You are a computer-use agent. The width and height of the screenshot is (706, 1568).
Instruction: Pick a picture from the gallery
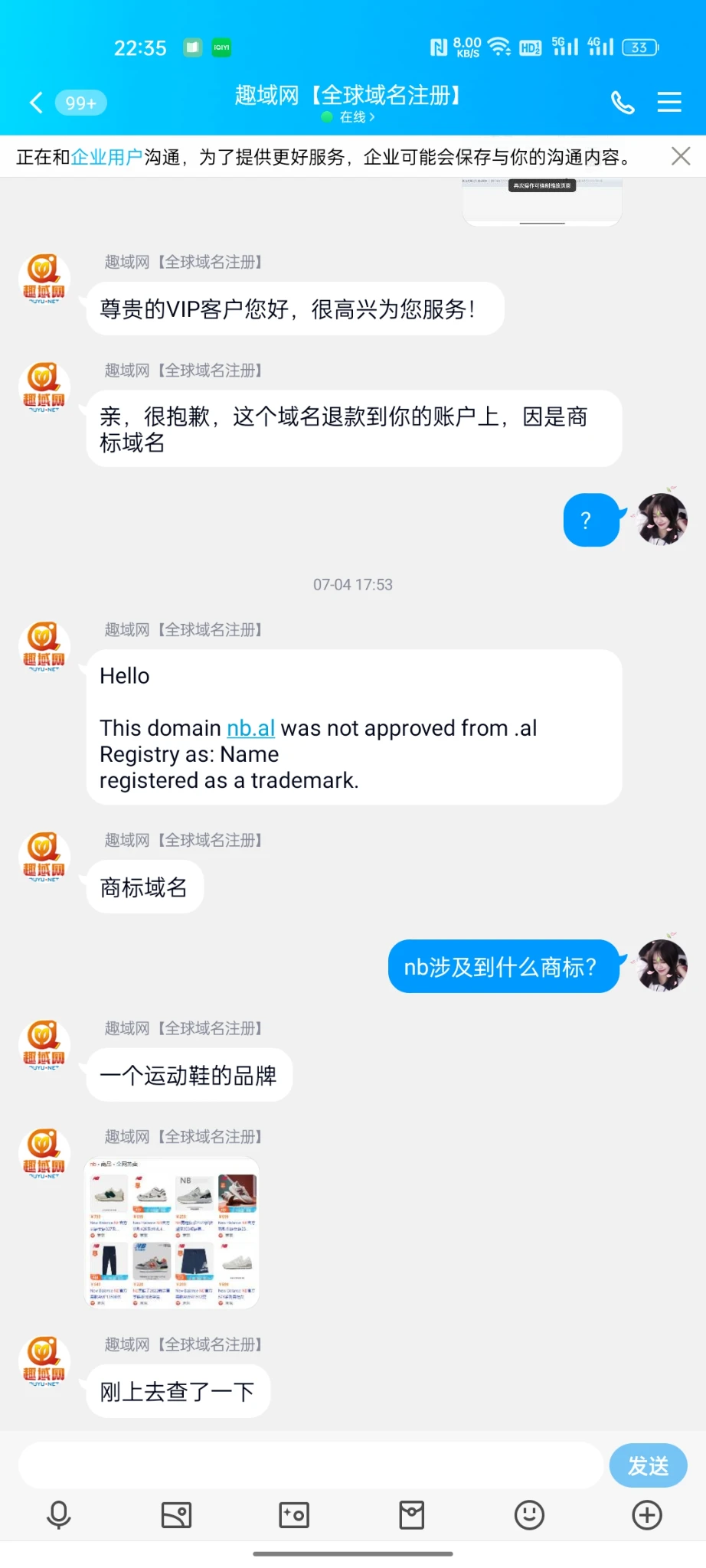pos(176,1515)
